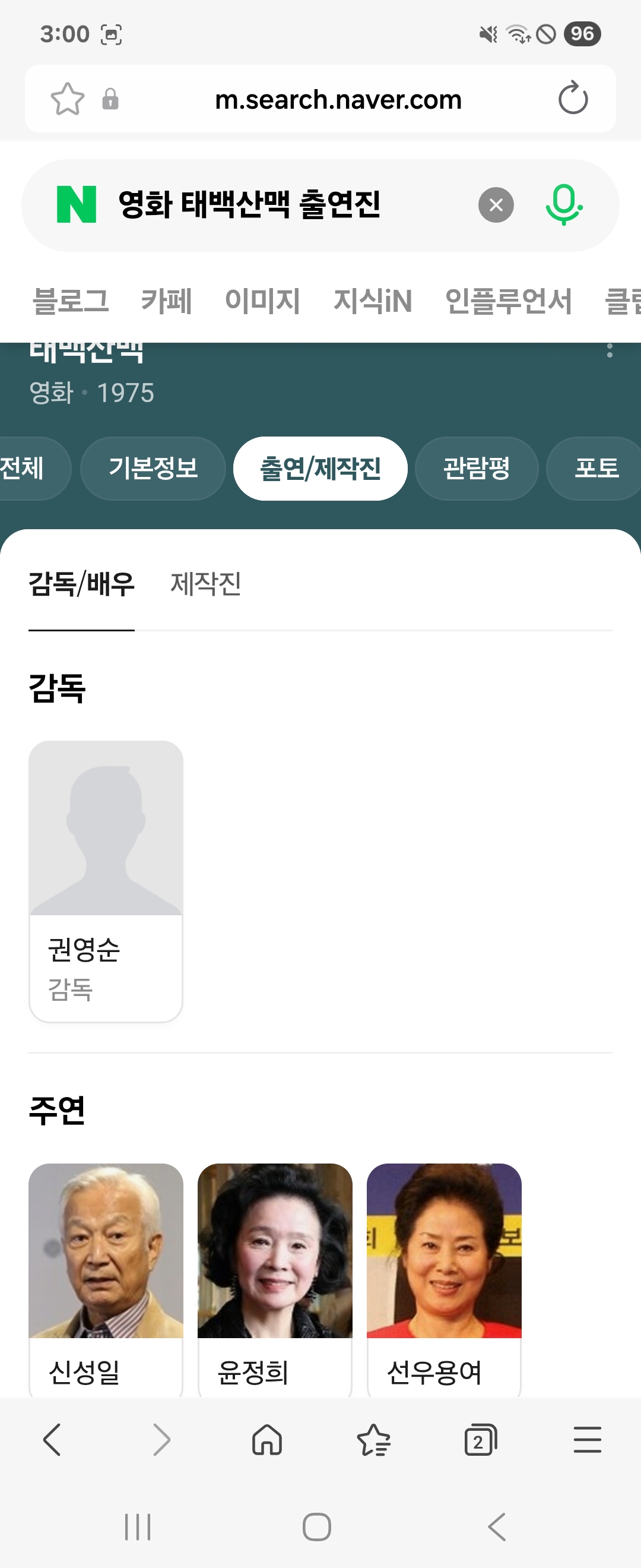Select the 포토 chip
The image size is (641, 1568).
click(x=596, y=468)
